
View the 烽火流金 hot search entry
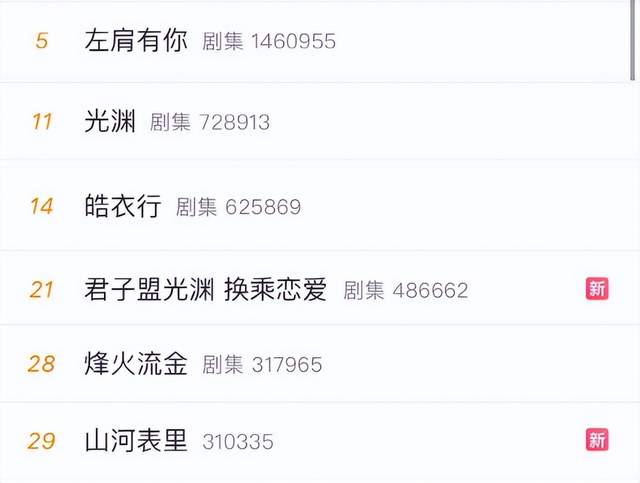pos(136,364)
